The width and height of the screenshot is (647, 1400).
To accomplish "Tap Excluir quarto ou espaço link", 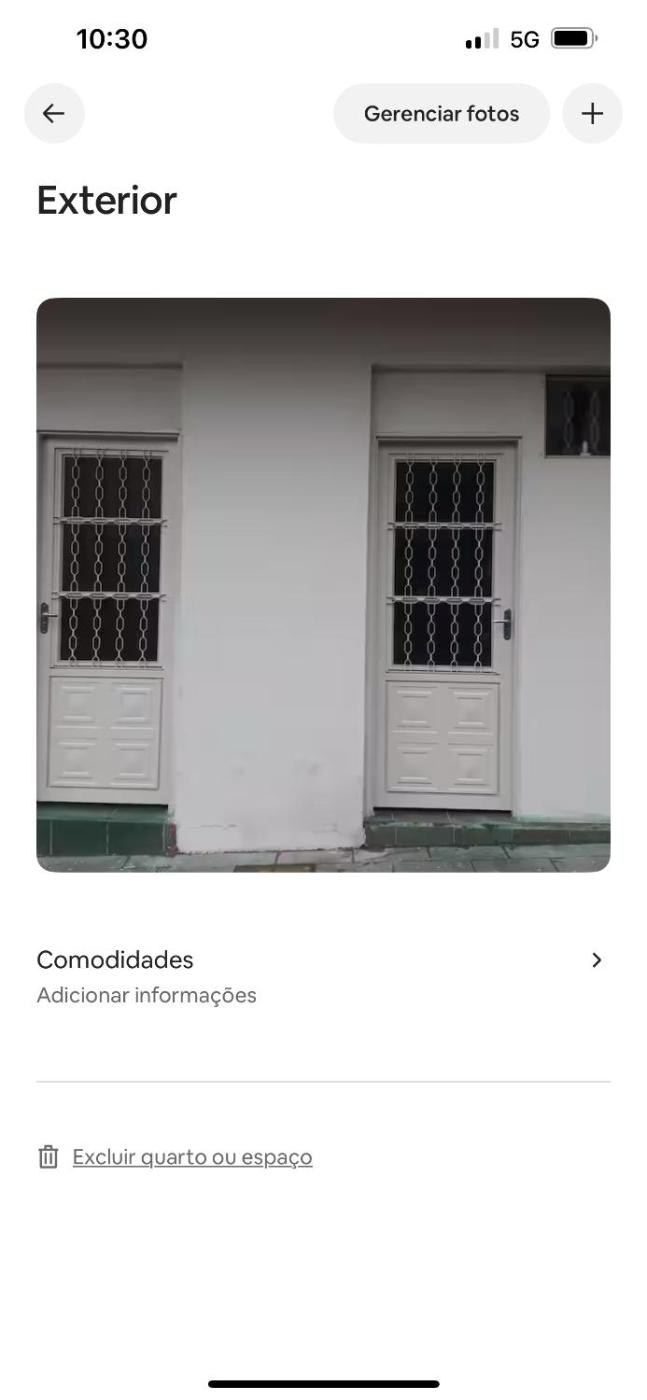I will pyautogui.click(x=192, y=1157).
